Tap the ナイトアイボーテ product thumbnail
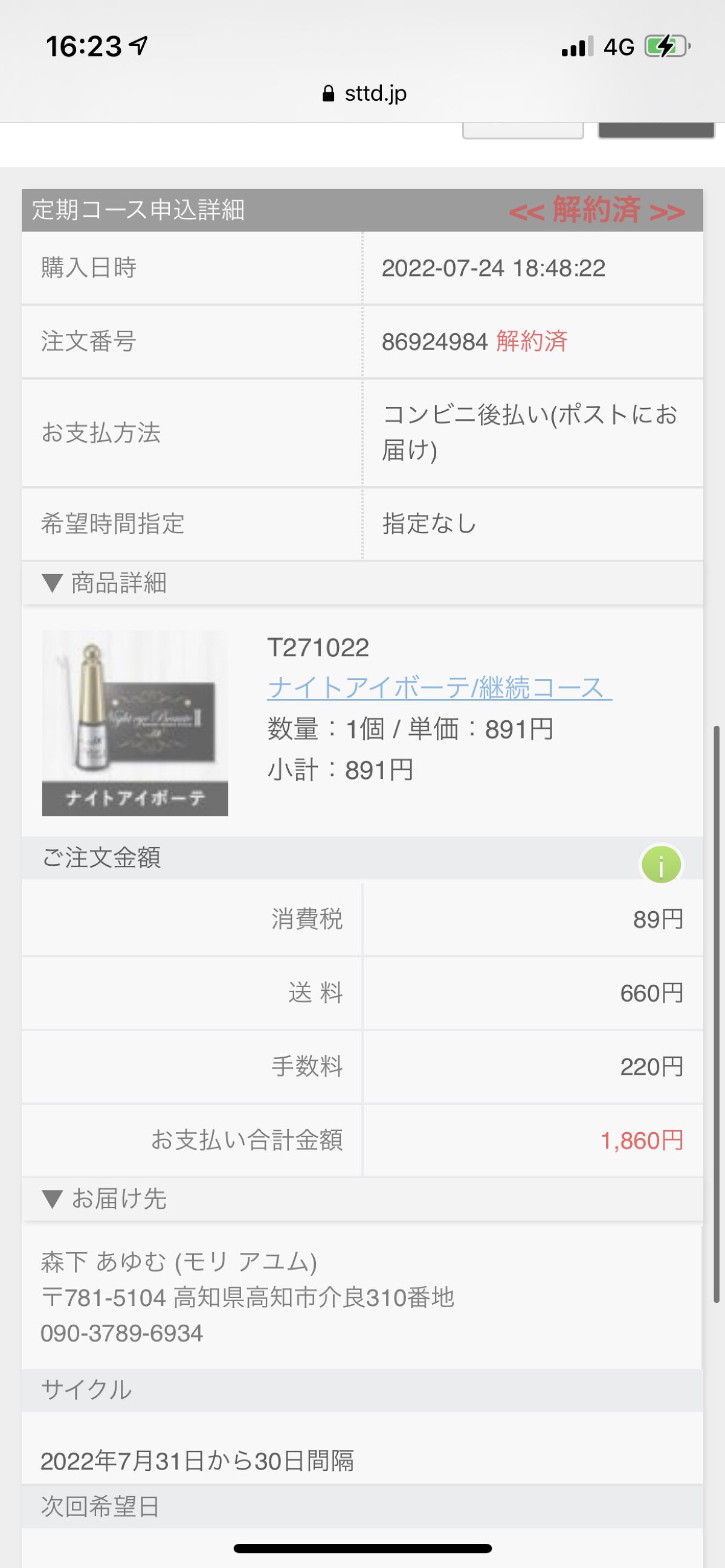The height and width of the screenshot is (1568, 725). point(134,723)
